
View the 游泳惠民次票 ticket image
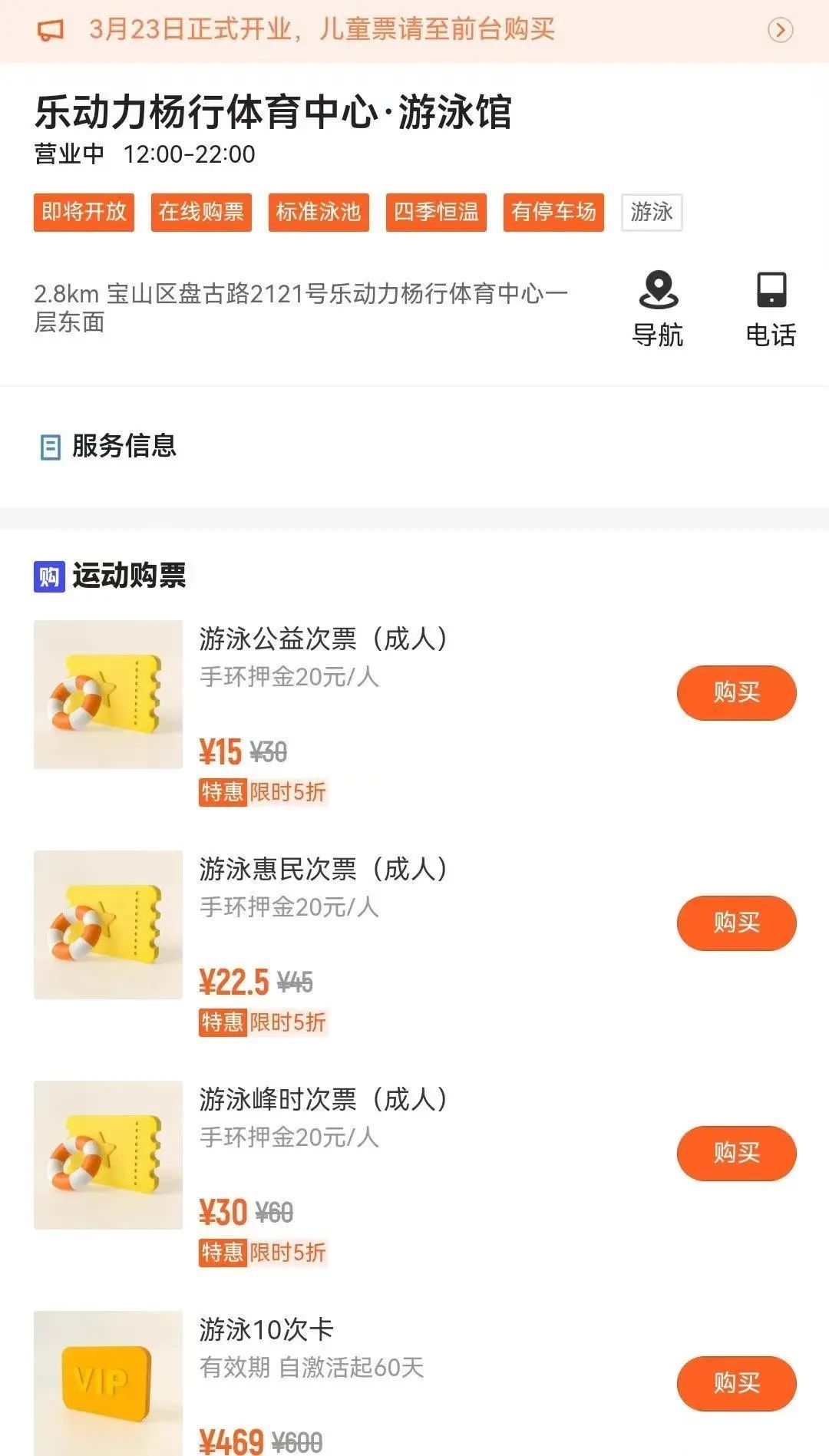click(108, 925)
